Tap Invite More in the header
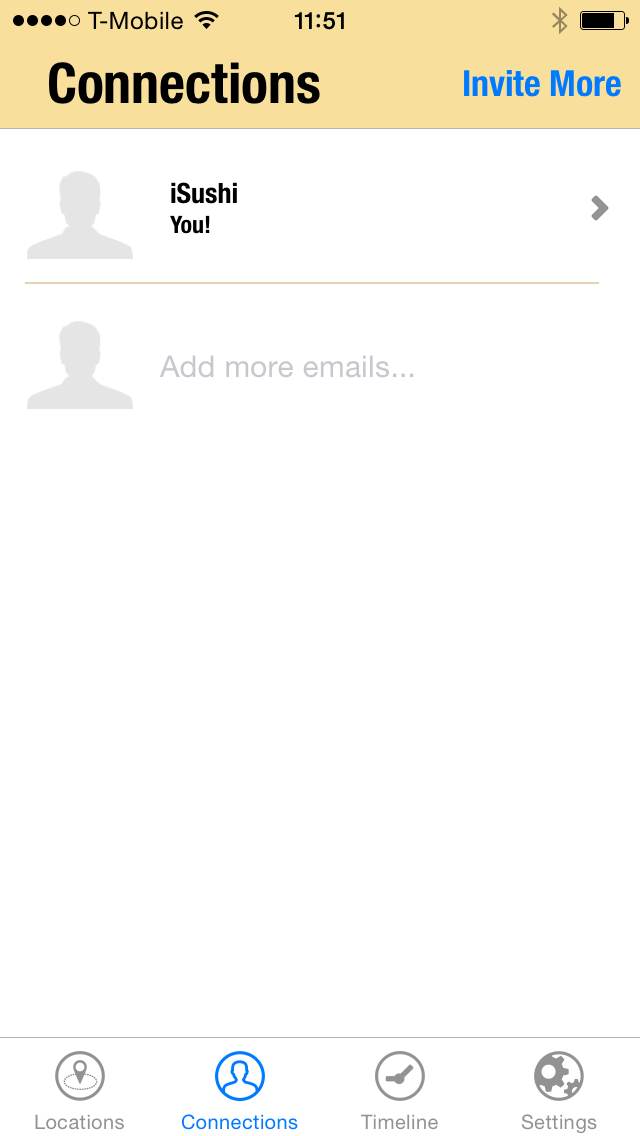640x1136 pixels. [x=541, y=84]
